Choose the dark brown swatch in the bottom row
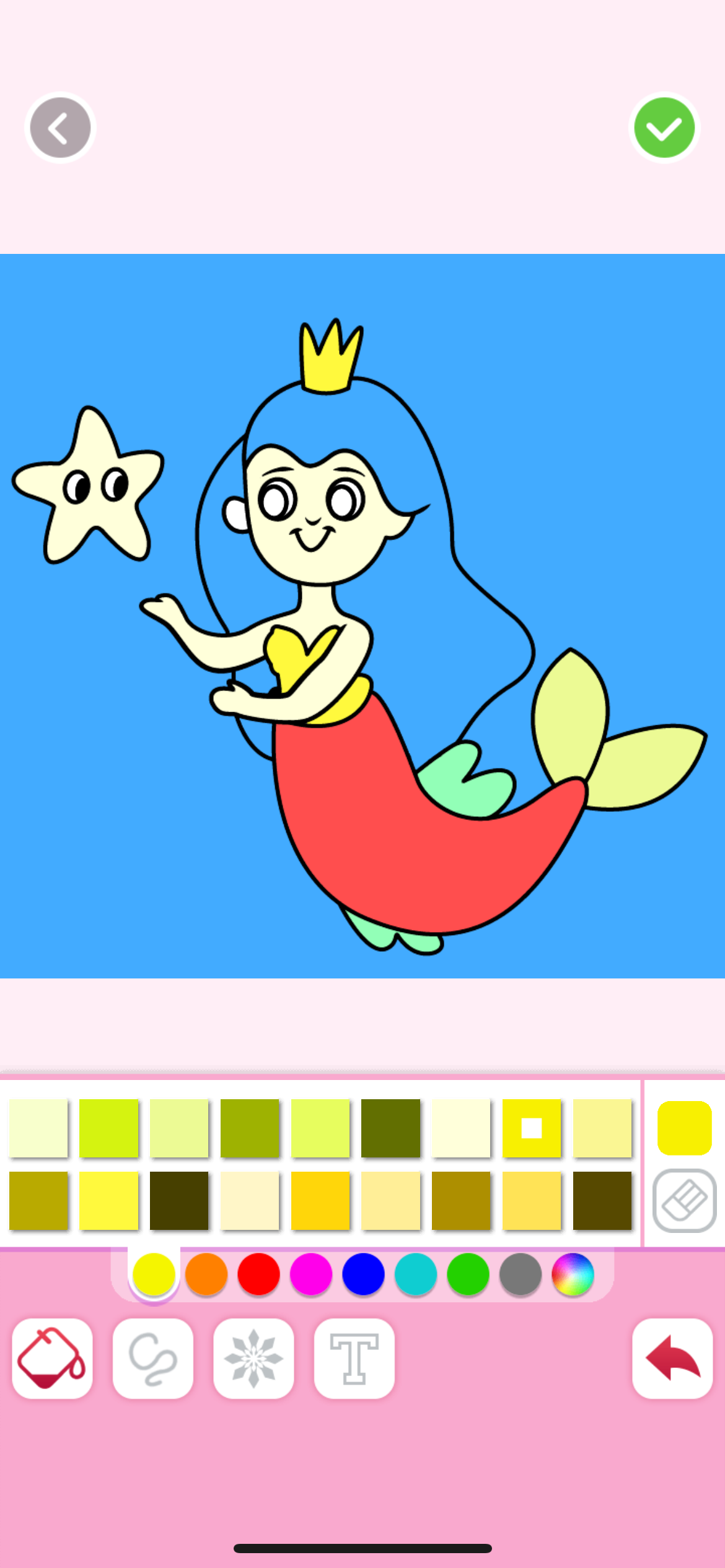The width and height of the screenshot is (725, 1568). tap(602, 1200)
